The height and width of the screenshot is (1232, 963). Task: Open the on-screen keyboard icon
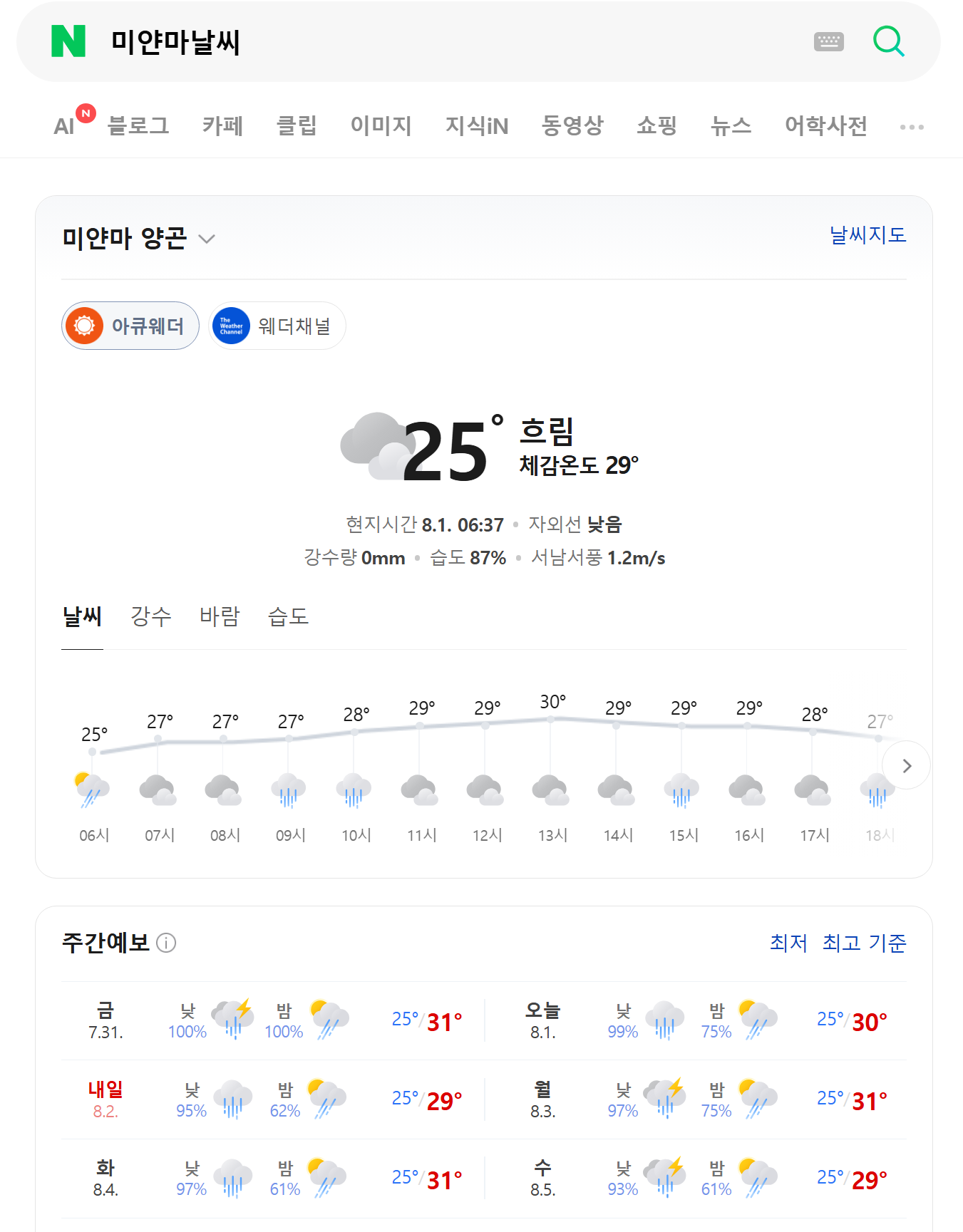point(828,41)
